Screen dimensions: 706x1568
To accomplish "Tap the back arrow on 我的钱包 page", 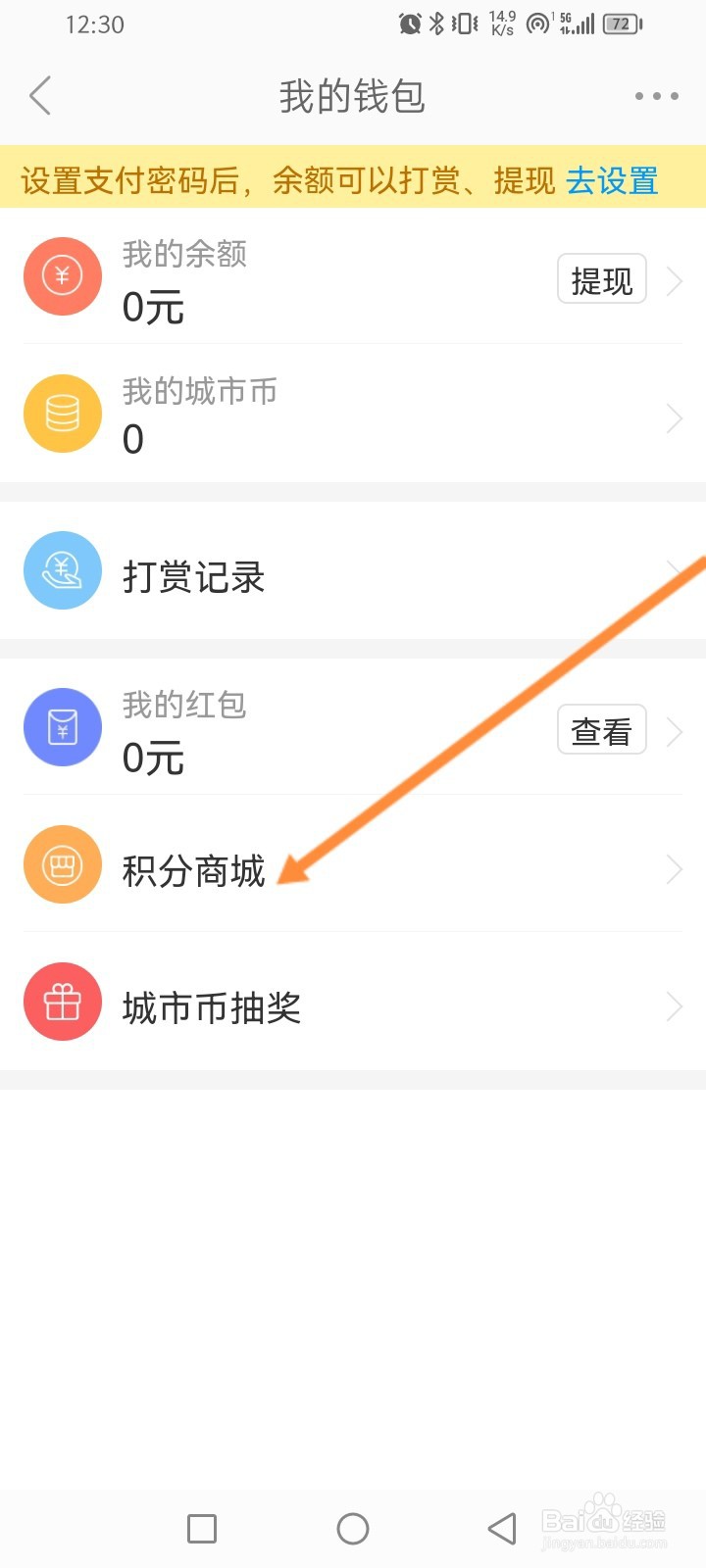I will 39,95.
